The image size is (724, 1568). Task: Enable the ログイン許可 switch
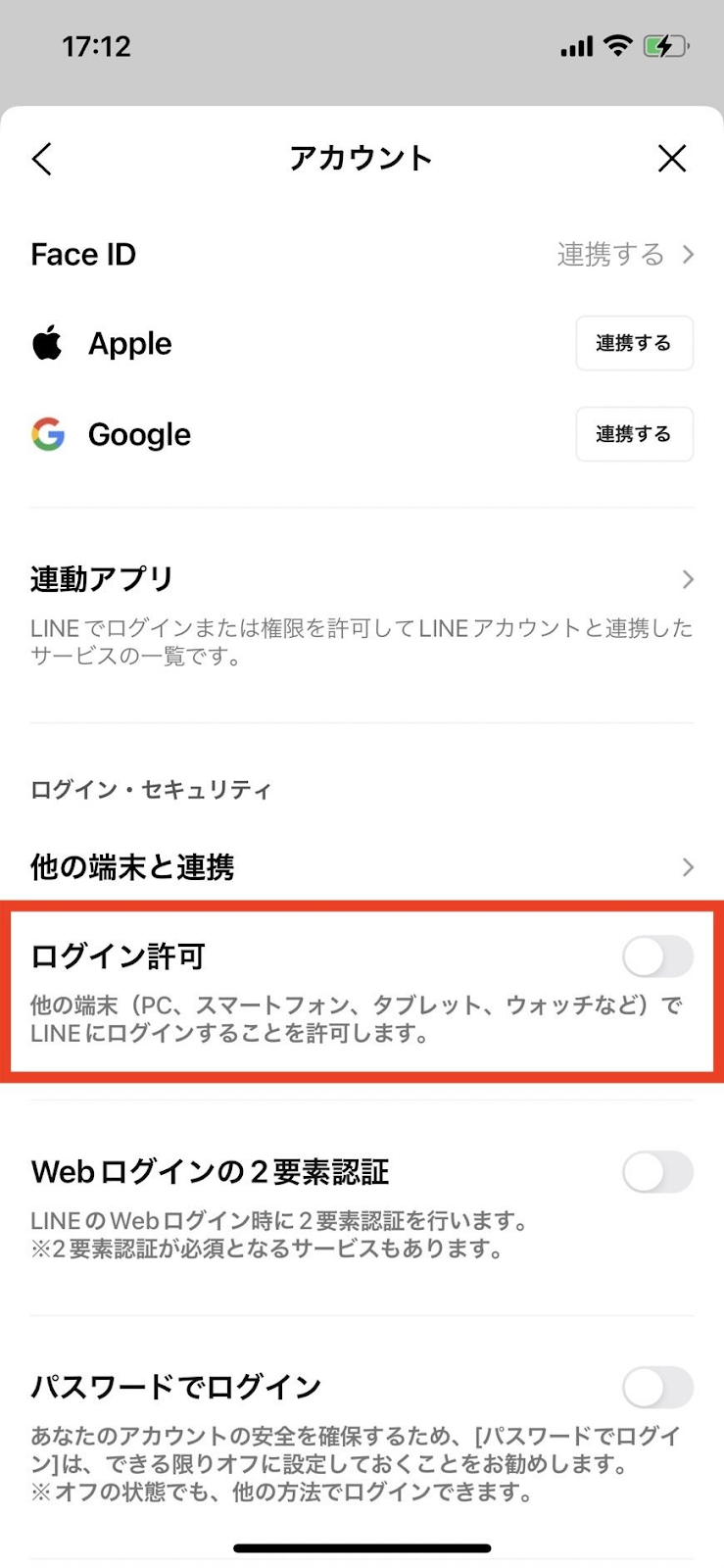tap(657, 956)
